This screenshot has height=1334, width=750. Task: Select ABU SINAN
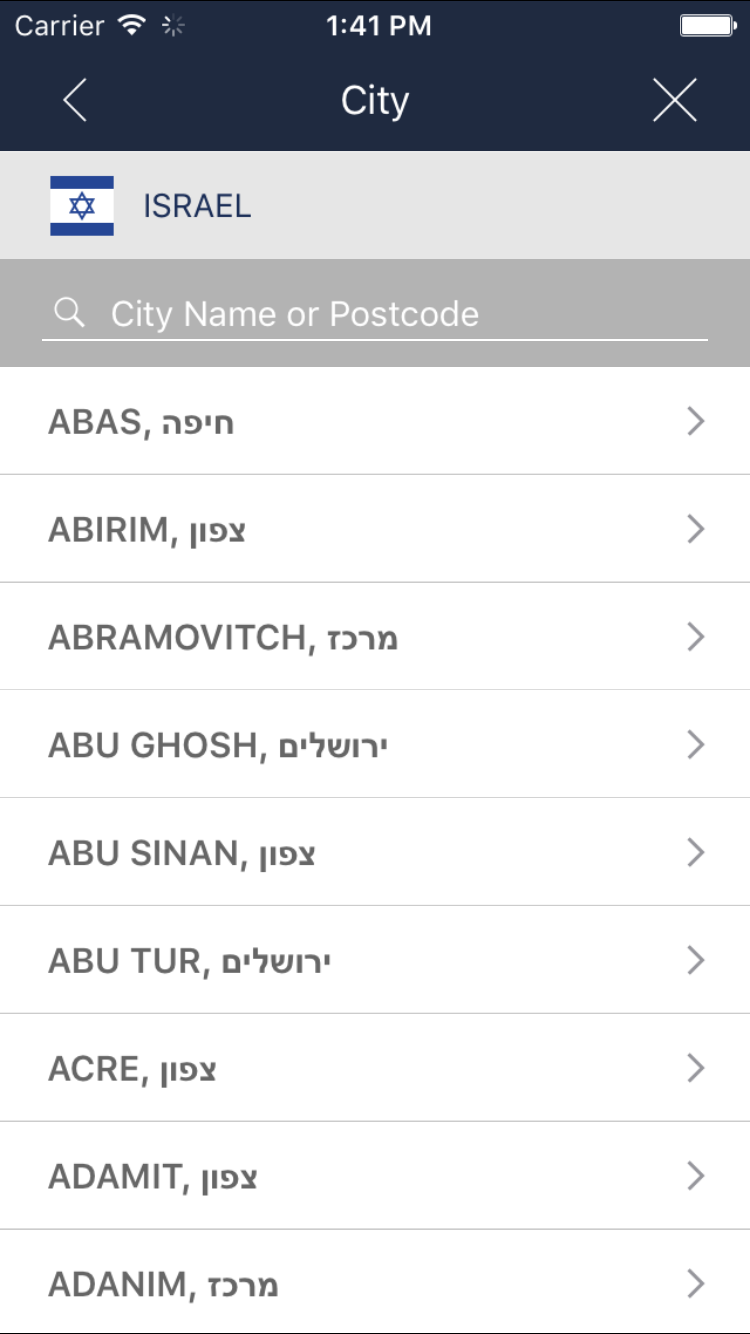tap(375, 853)
